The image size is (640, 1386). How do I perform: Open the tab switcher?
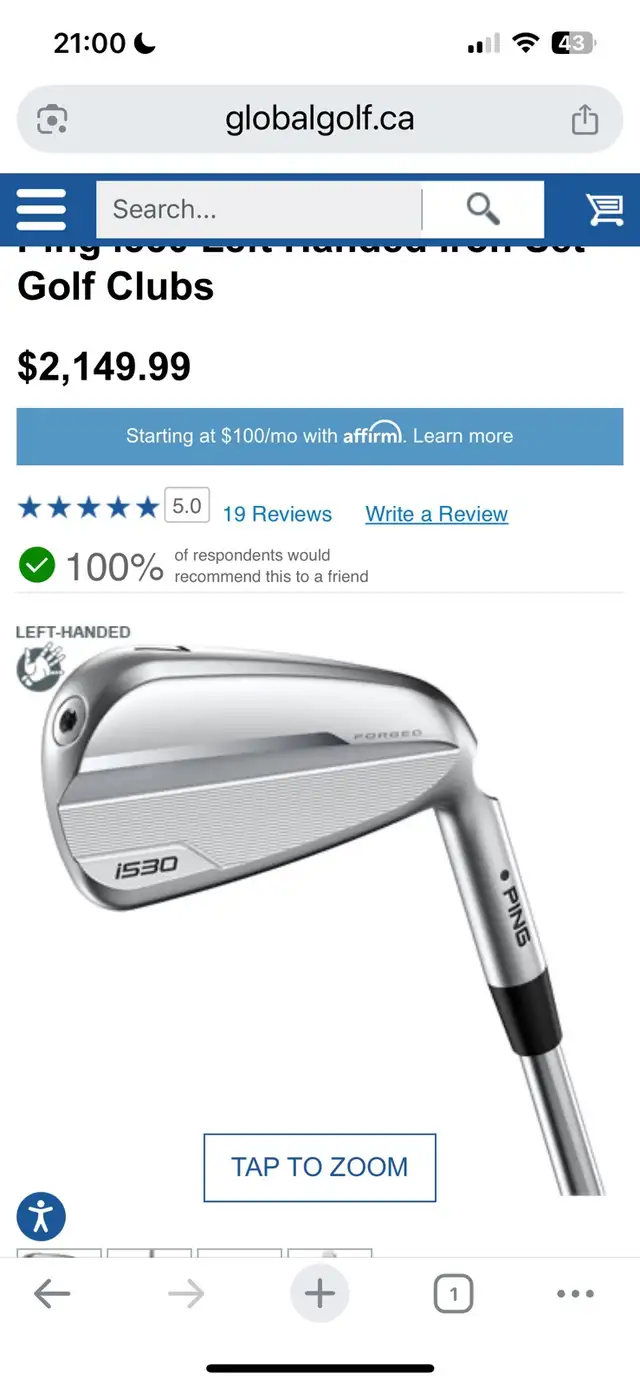tap(453, 1294)
